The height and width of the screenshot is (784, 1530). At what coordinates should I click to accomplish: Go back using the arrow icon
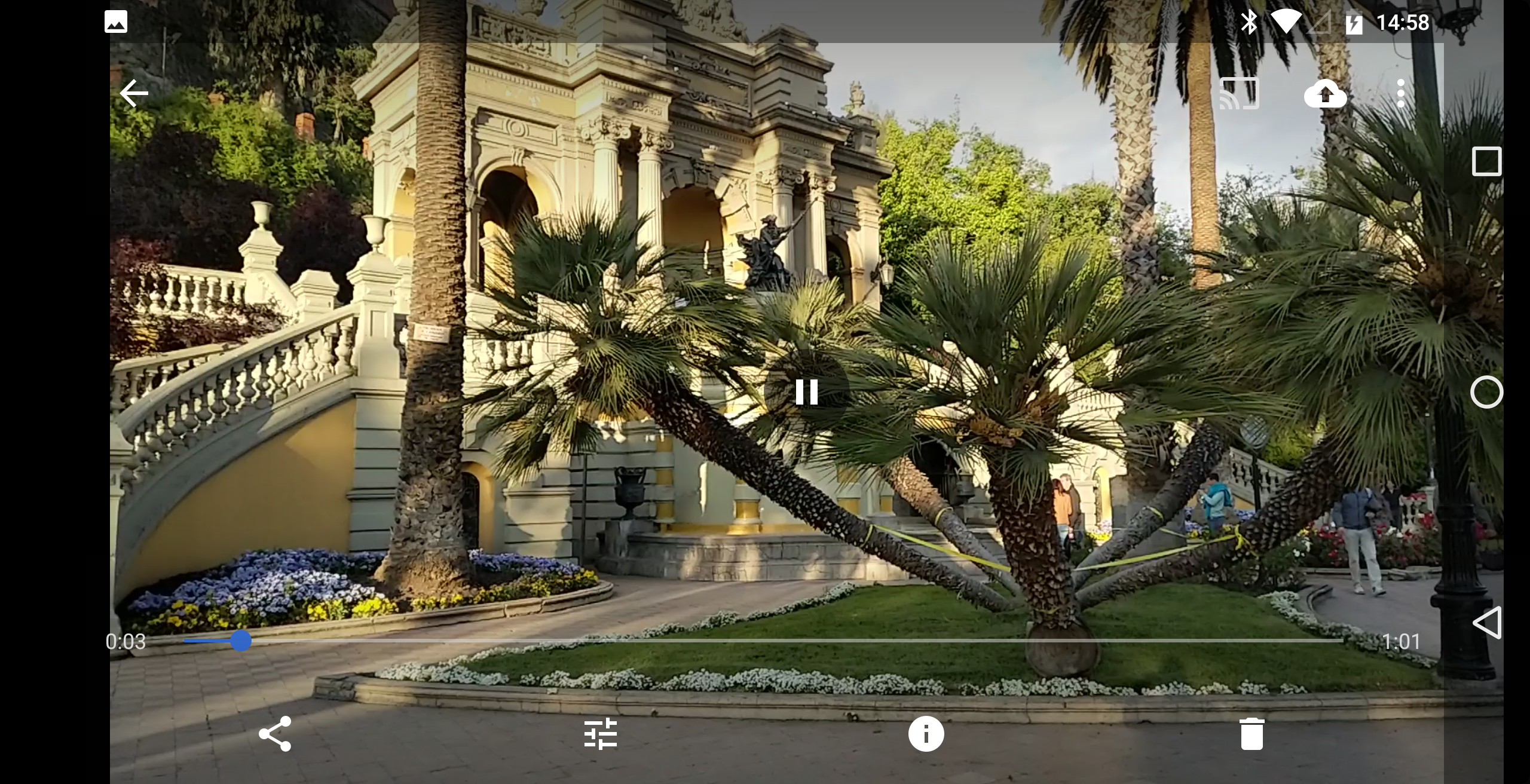pos(133,93)
